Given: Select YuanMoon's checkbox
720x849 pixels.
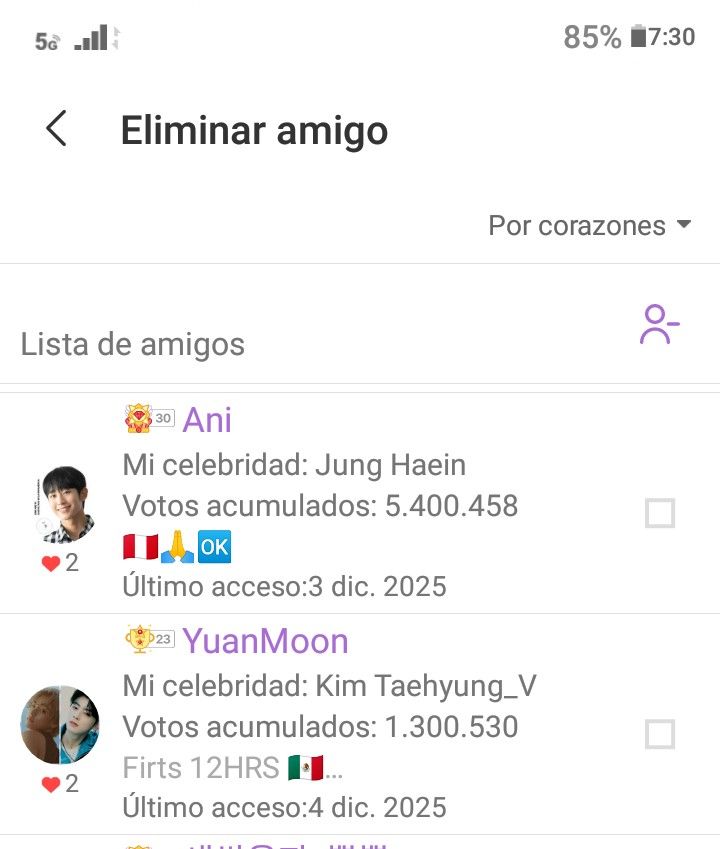Looking at the screenshot, I should (x=660, y=735).
